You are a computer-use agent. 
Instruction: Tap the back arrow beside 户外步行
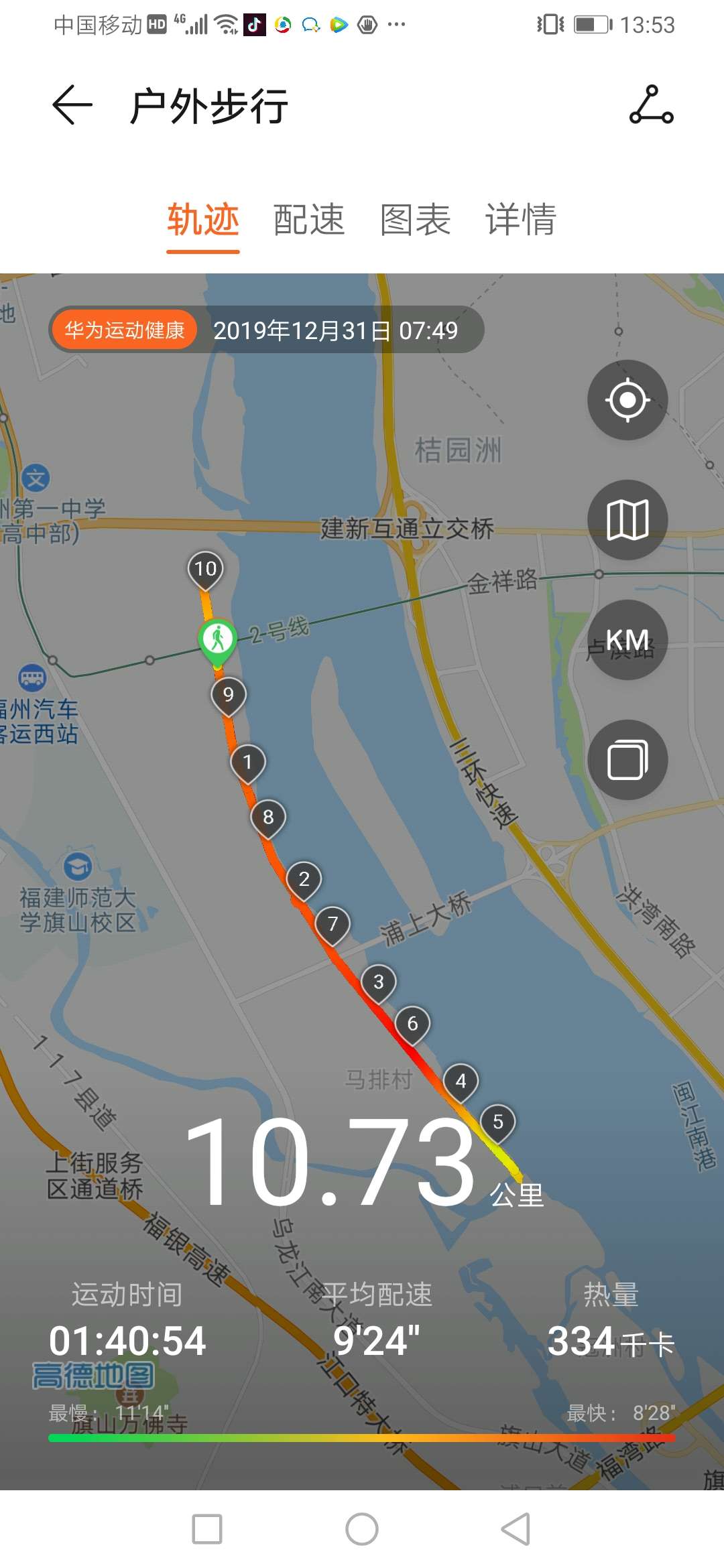71,105
